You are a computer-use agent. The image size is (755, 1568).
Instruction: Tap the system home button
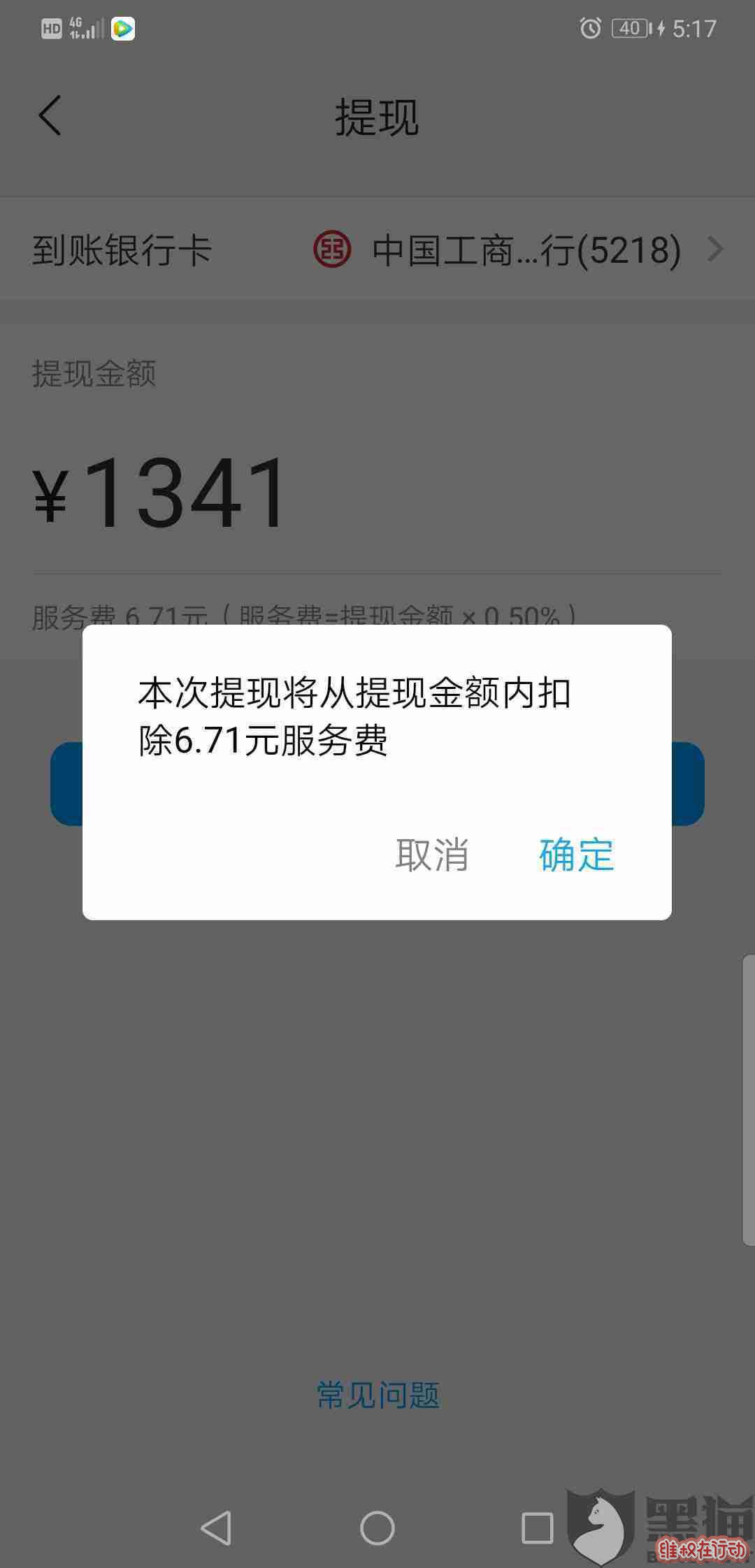(x=377, y=1528)
